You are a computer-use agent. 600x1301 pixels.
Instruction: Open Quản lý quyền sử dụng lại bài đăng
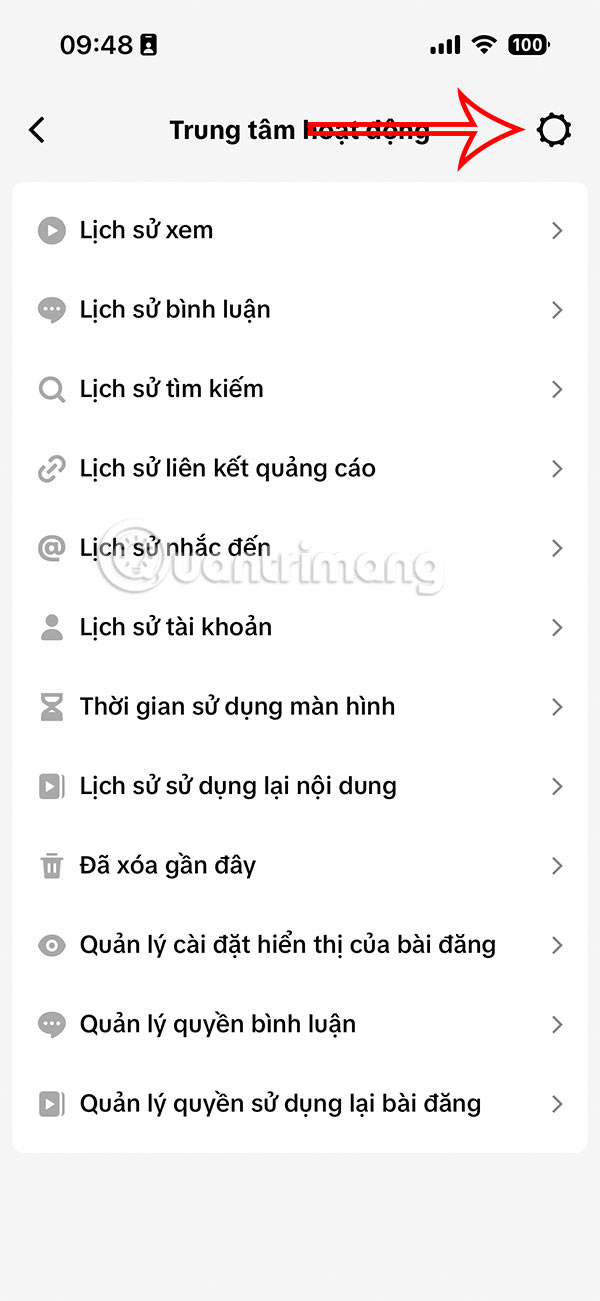coord(300,1104)
